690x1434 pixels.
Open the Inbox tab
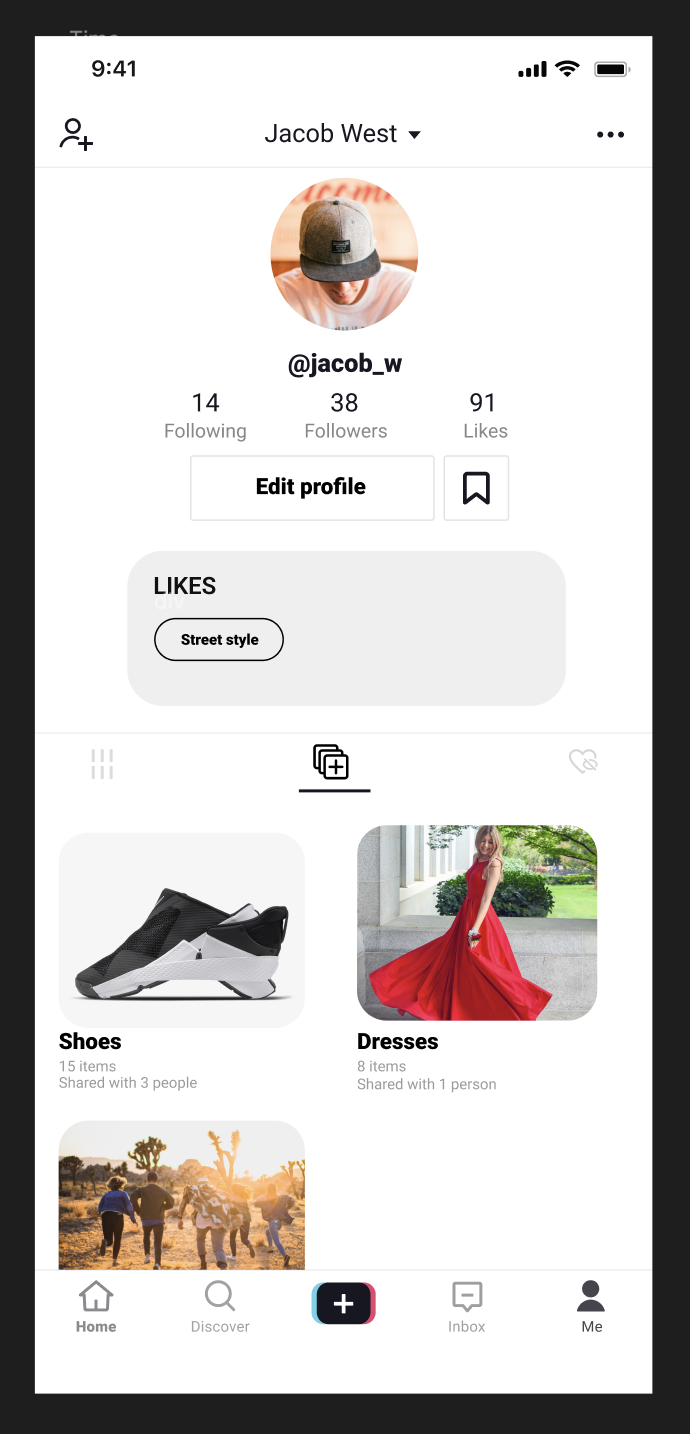point(467,1307)
